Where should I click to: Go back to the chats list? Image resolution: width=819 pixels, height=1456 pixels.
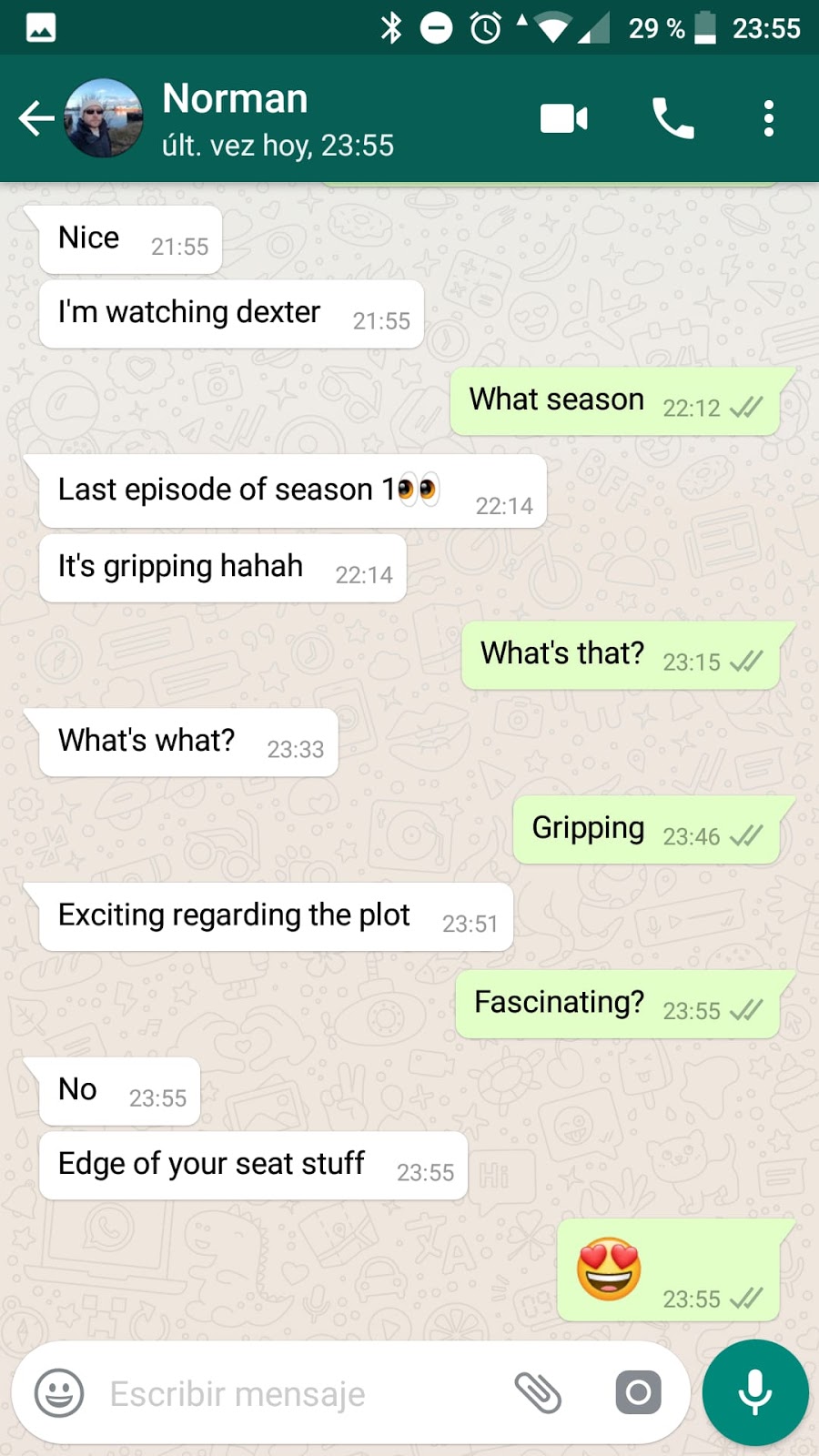(35, 118)
